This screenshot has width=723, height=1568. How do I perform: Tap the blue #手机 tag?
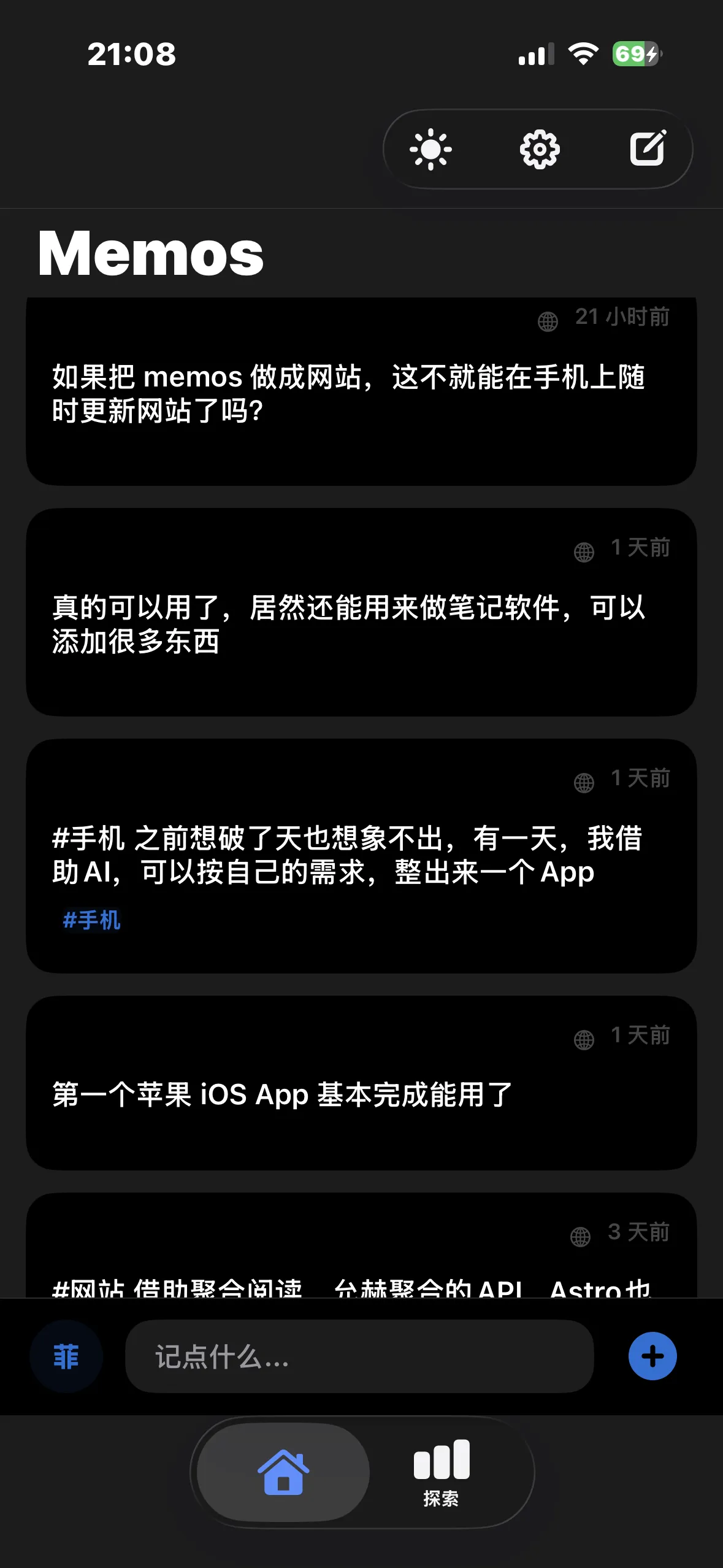tap(92, 920)
